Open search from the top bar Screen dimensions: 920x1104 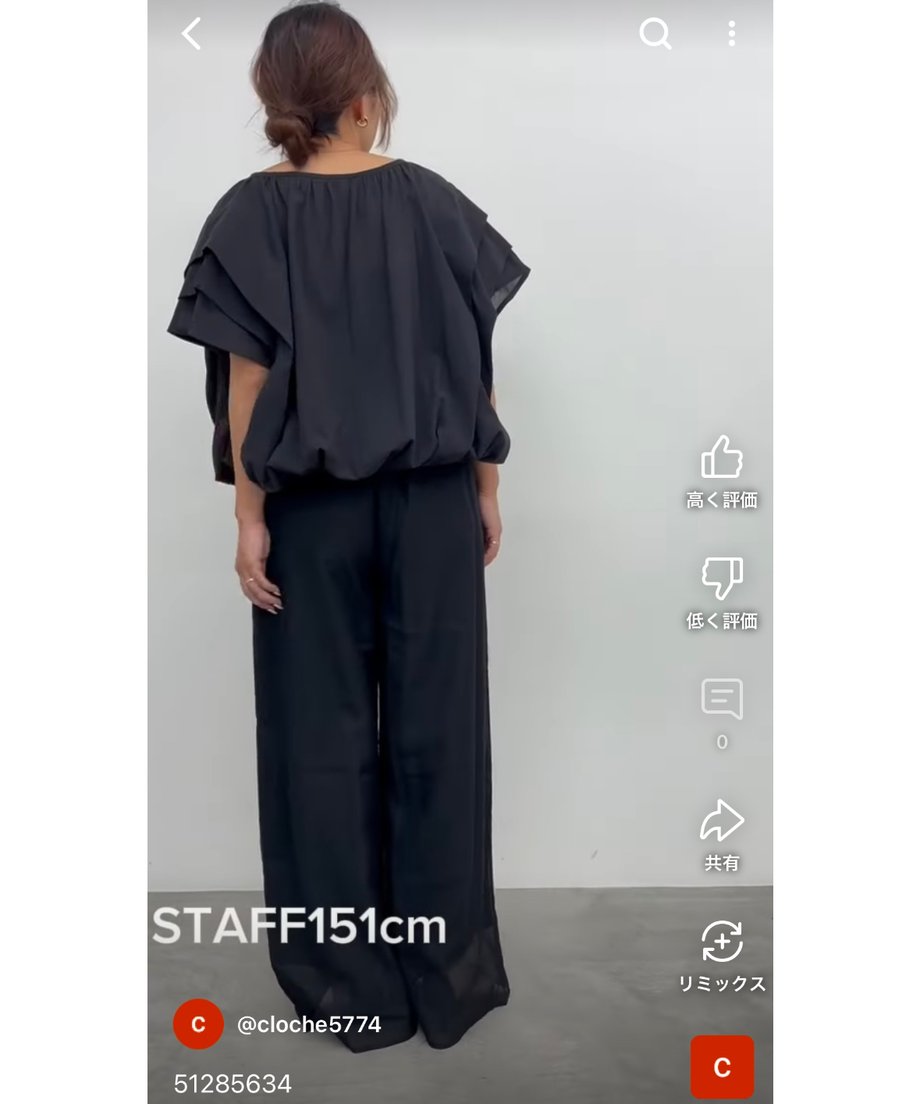click(655, 34)
